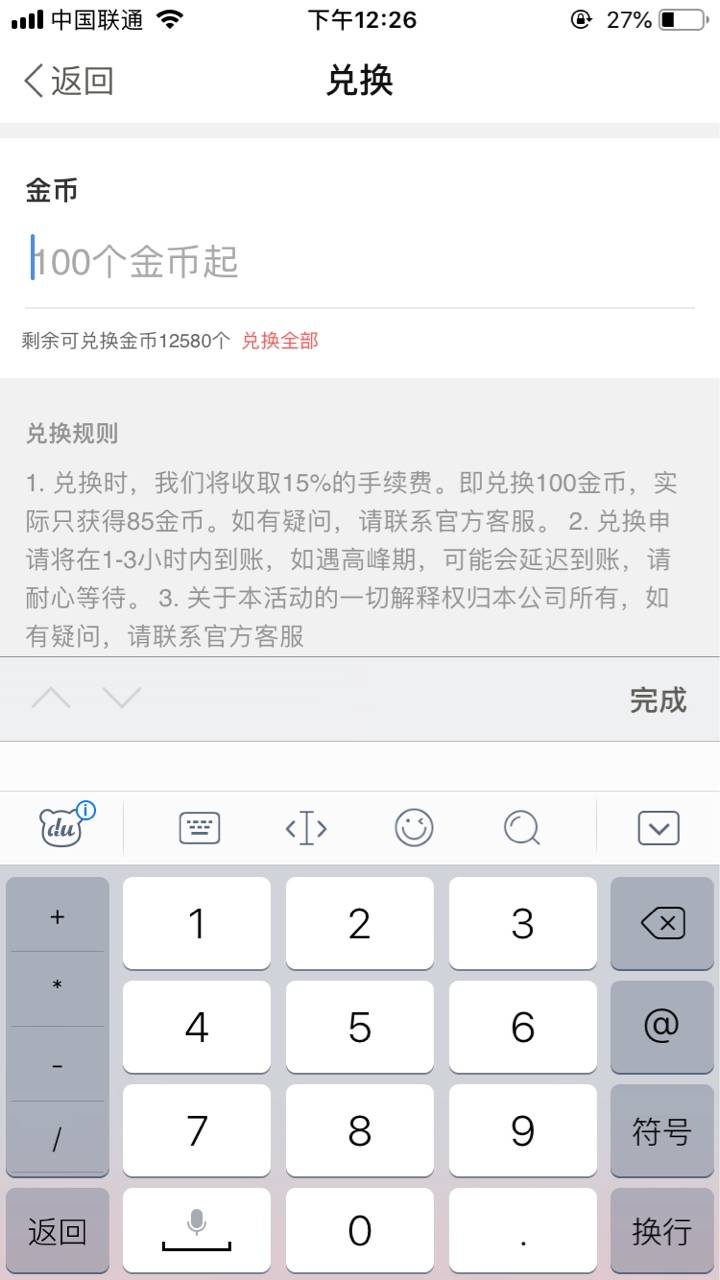Open the emoji panel

click(x=414, y=828)
